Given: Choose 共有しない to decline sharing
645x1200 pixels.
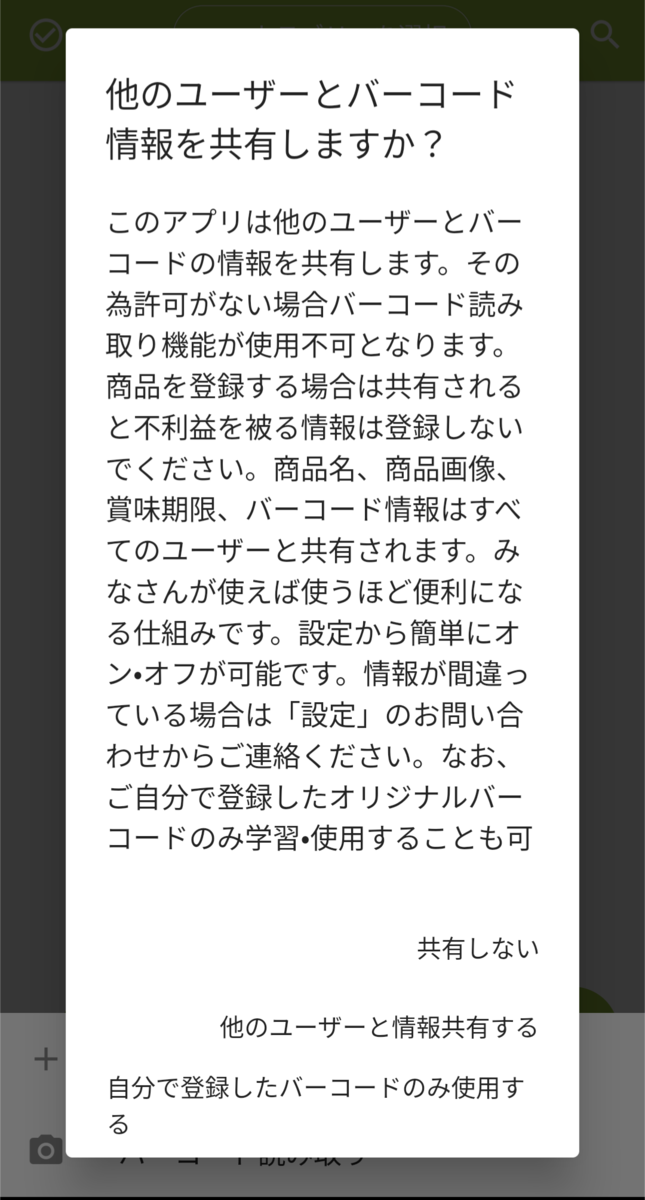Looking at the screenshot, I should point(477,949).
